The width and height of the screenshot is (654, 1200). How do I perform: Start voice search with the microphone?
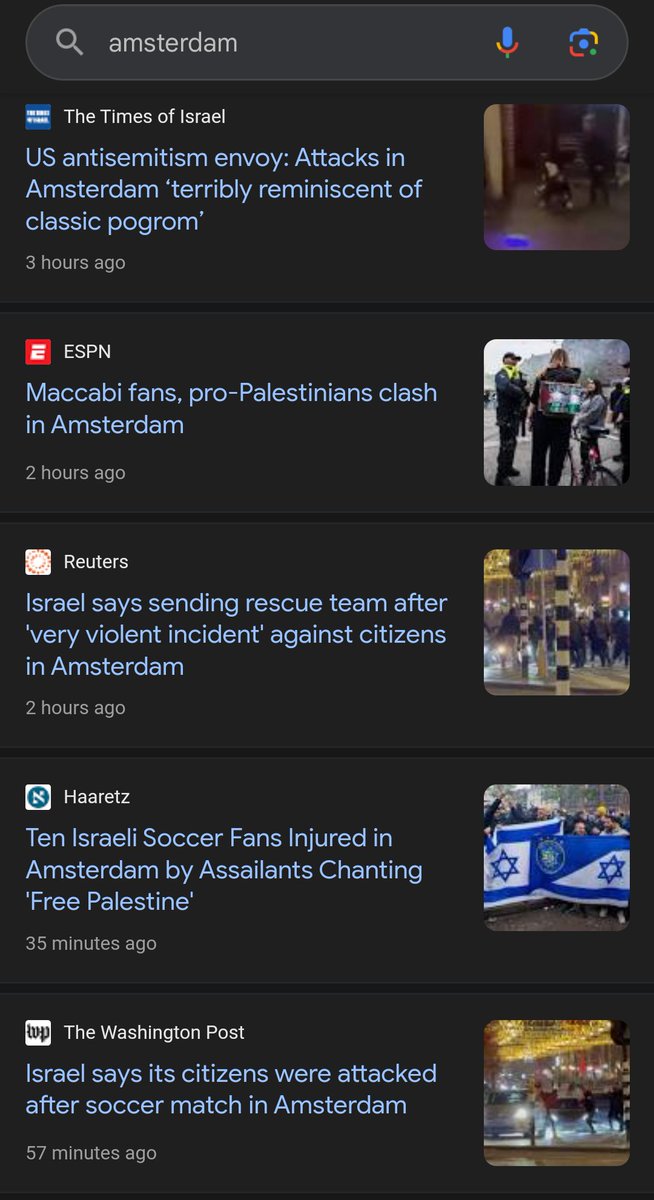click(507, 42)
